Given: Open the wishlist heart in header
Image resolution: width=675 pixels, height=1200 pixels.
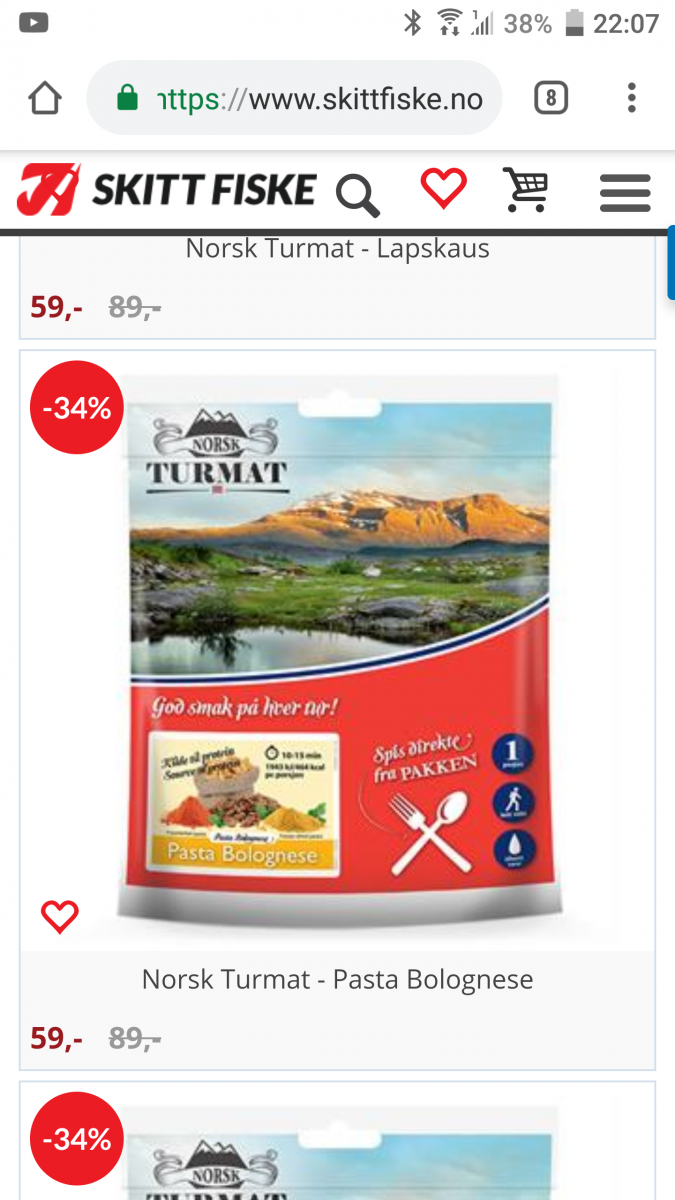Looking at the screenshot, I should click(443, 188).
